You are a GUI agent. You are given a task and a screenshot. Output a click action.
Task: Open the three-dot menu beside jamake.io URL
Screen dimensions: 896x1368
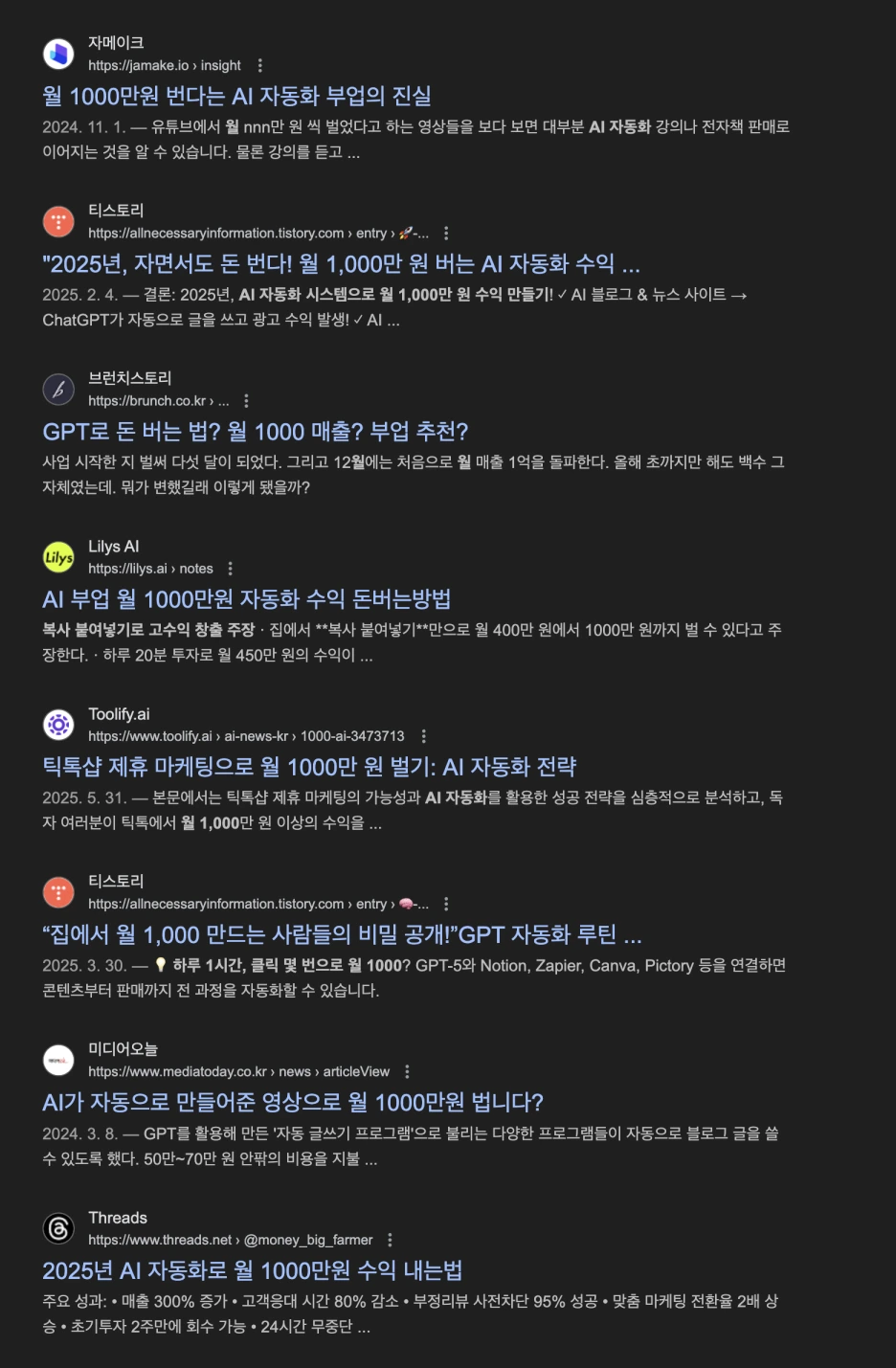[x=258, y=66]
